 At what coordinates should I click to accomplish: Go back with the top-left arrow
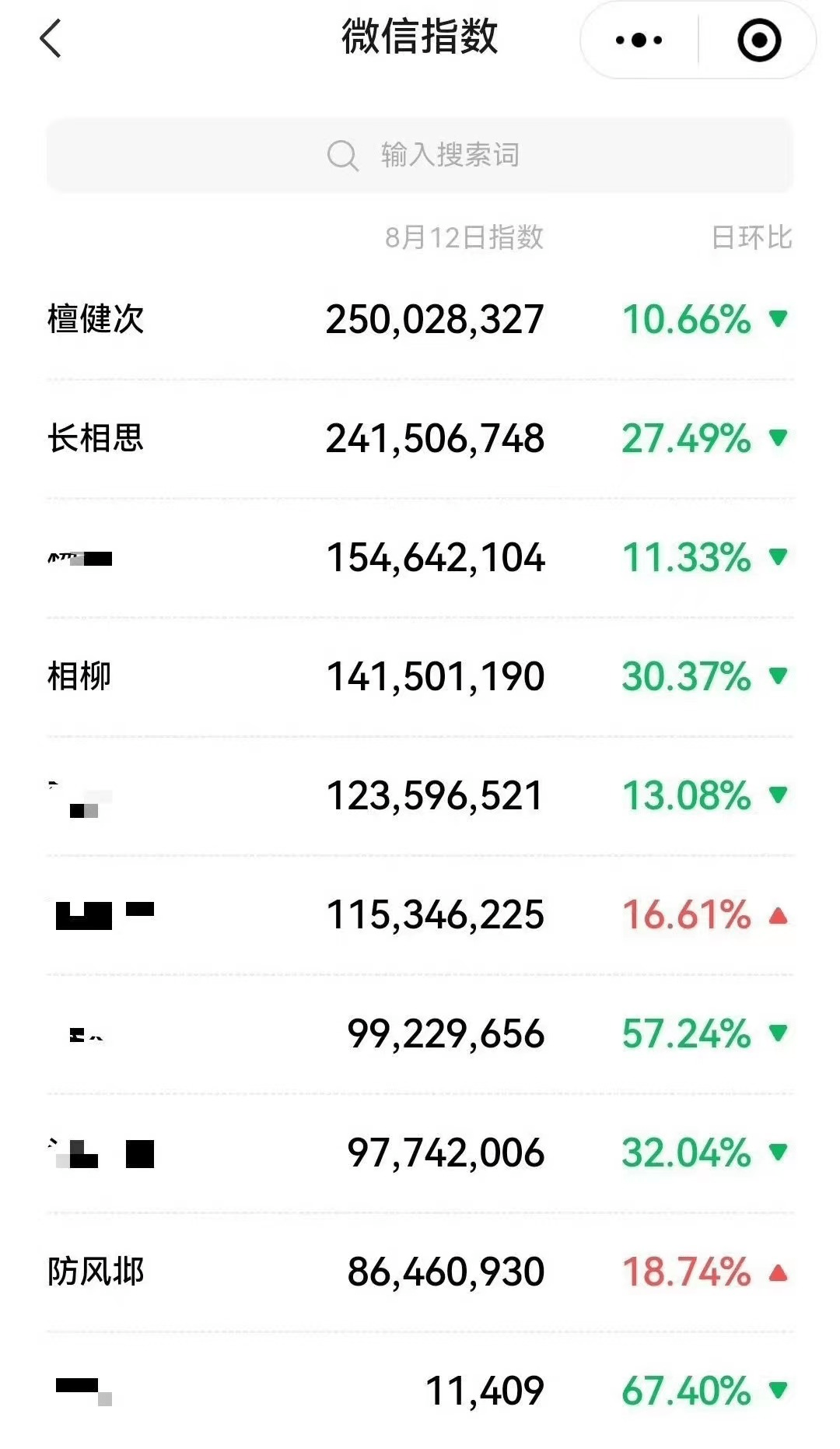point(51,39)
